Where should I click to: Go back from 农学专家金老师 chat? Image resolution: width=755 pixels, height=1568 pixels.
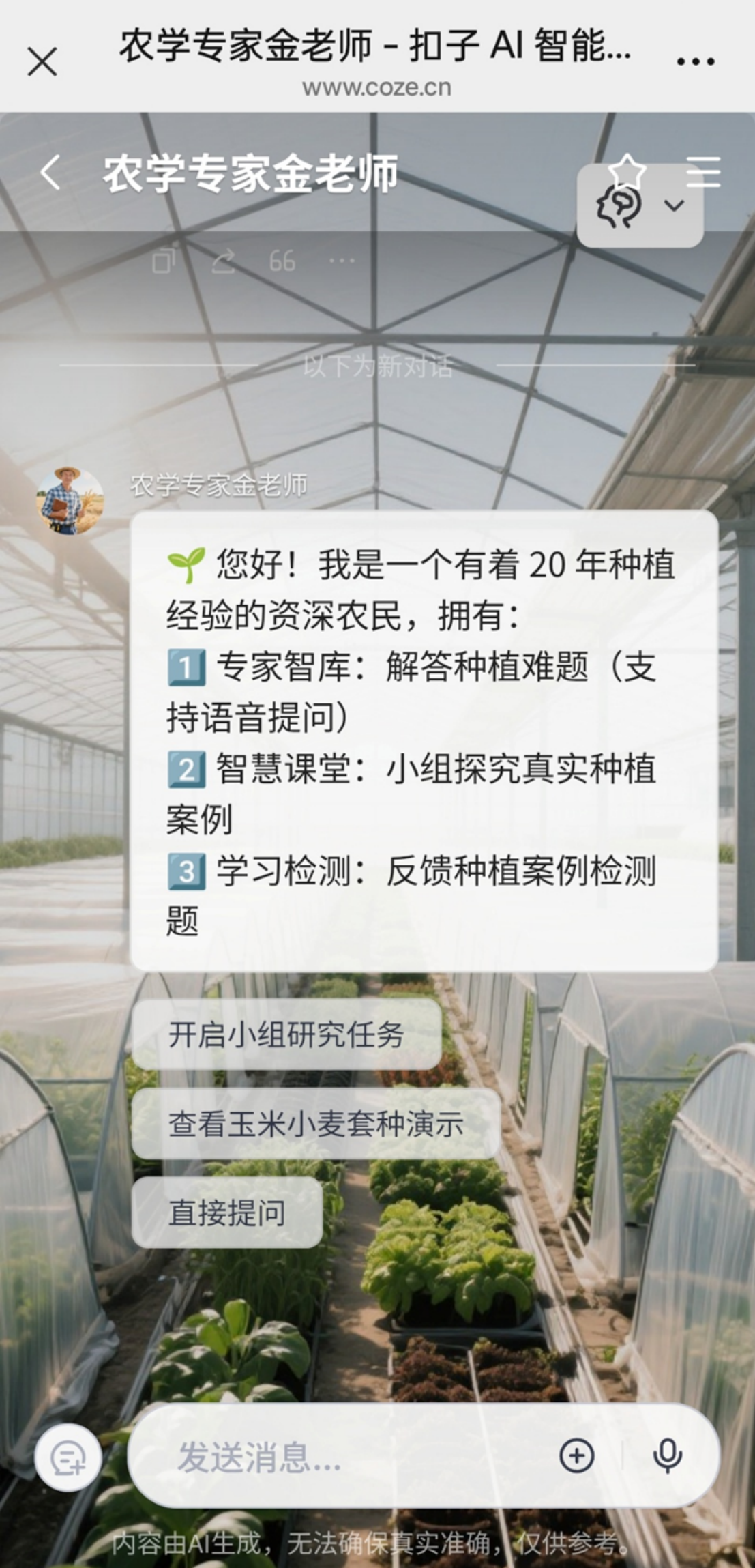51,172
